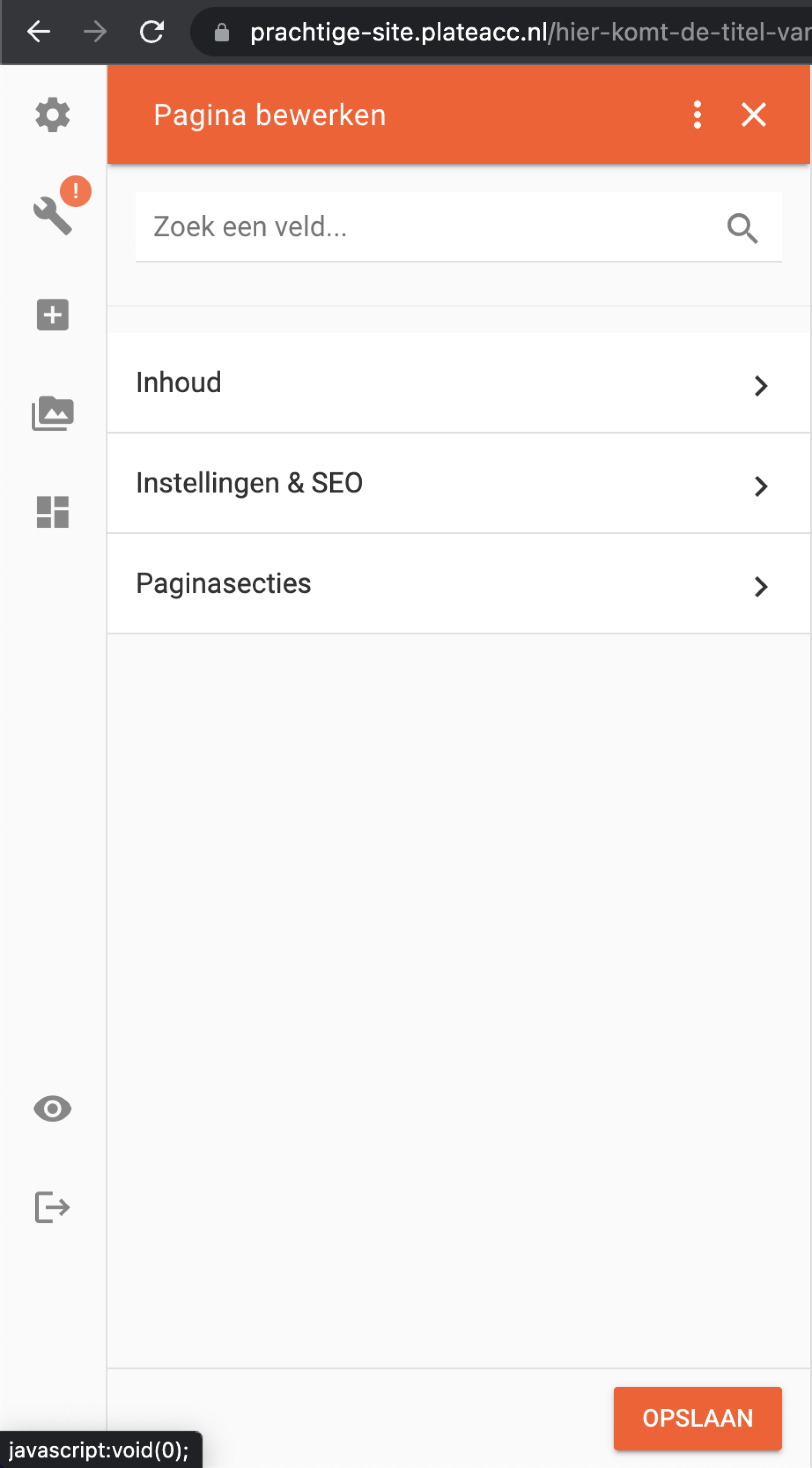The image size is (812, 1468).
Task: Log out using the exit icon
Action: click(x=52, y=1207)
